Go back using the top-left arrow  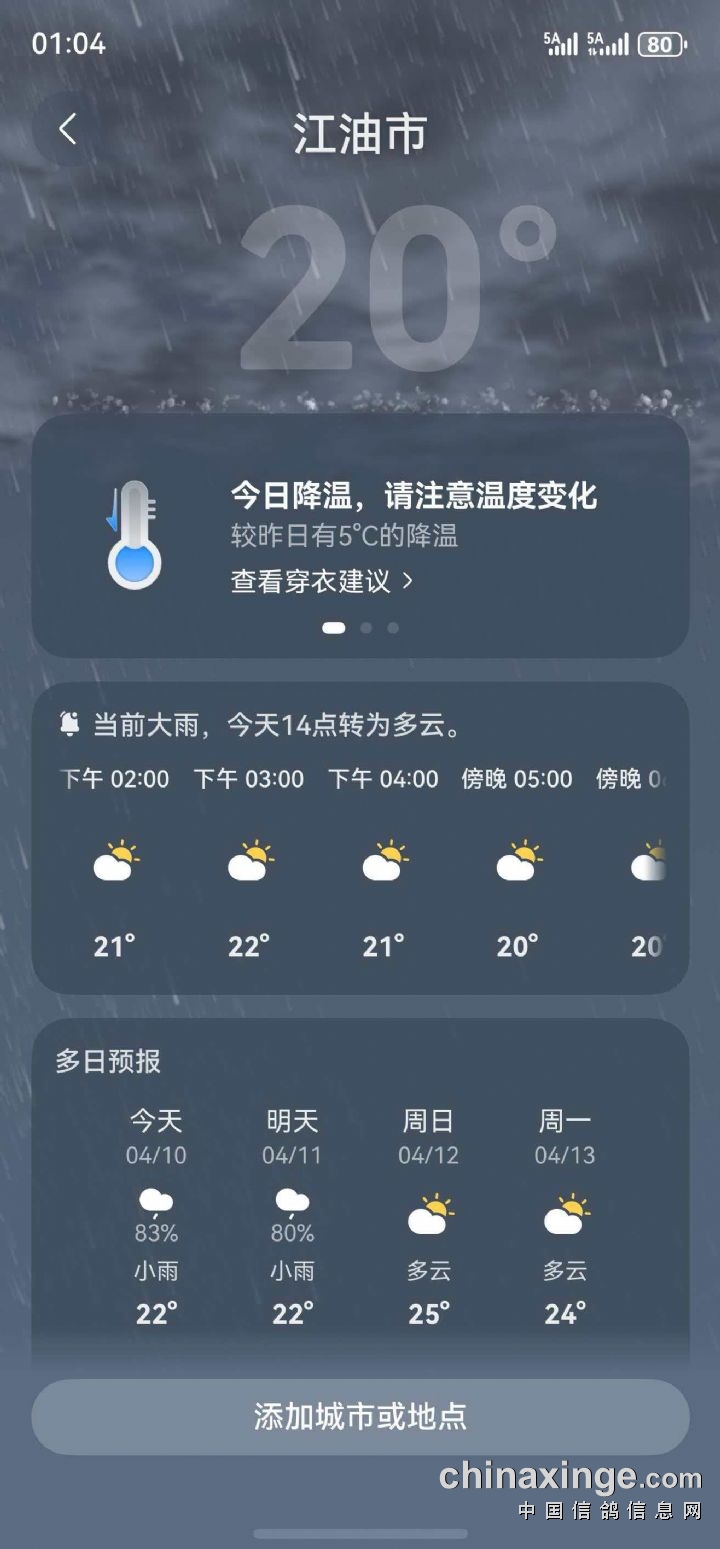(68, 129)
